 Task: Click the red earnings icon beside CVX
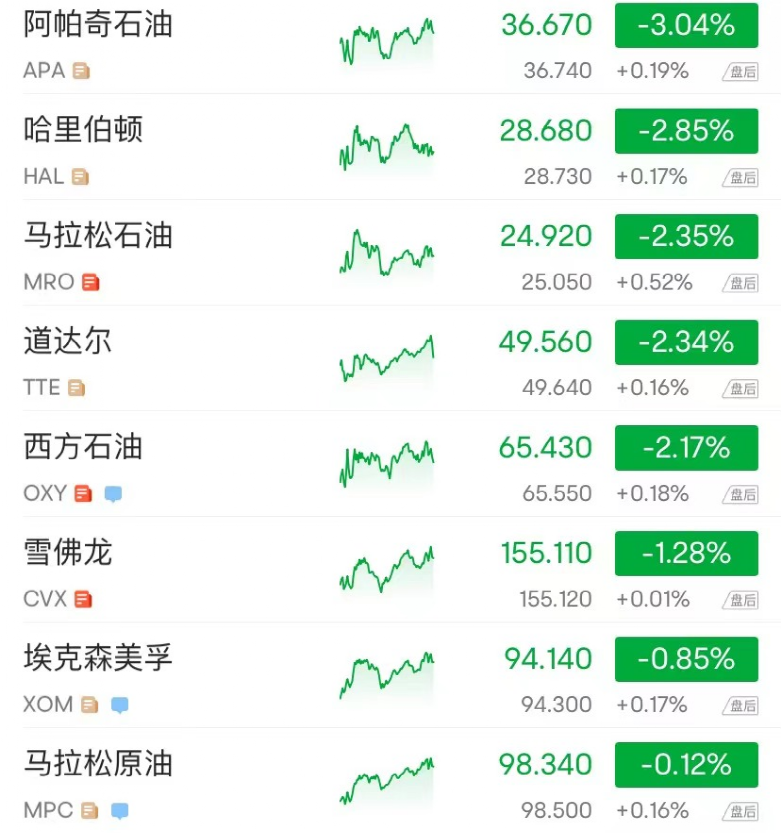[82, 599]
